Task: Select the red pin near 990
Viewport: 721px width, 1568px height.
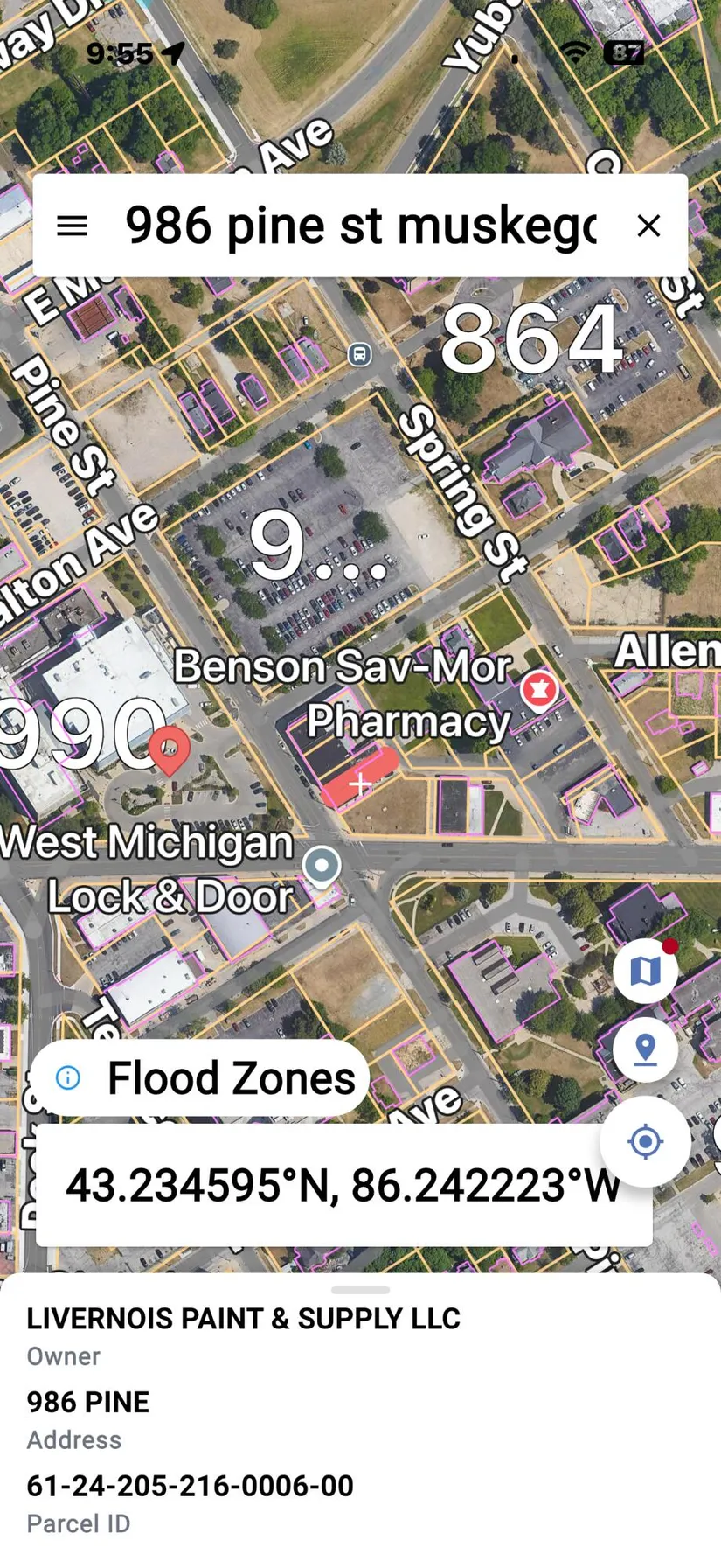Action: click(170, 749)
